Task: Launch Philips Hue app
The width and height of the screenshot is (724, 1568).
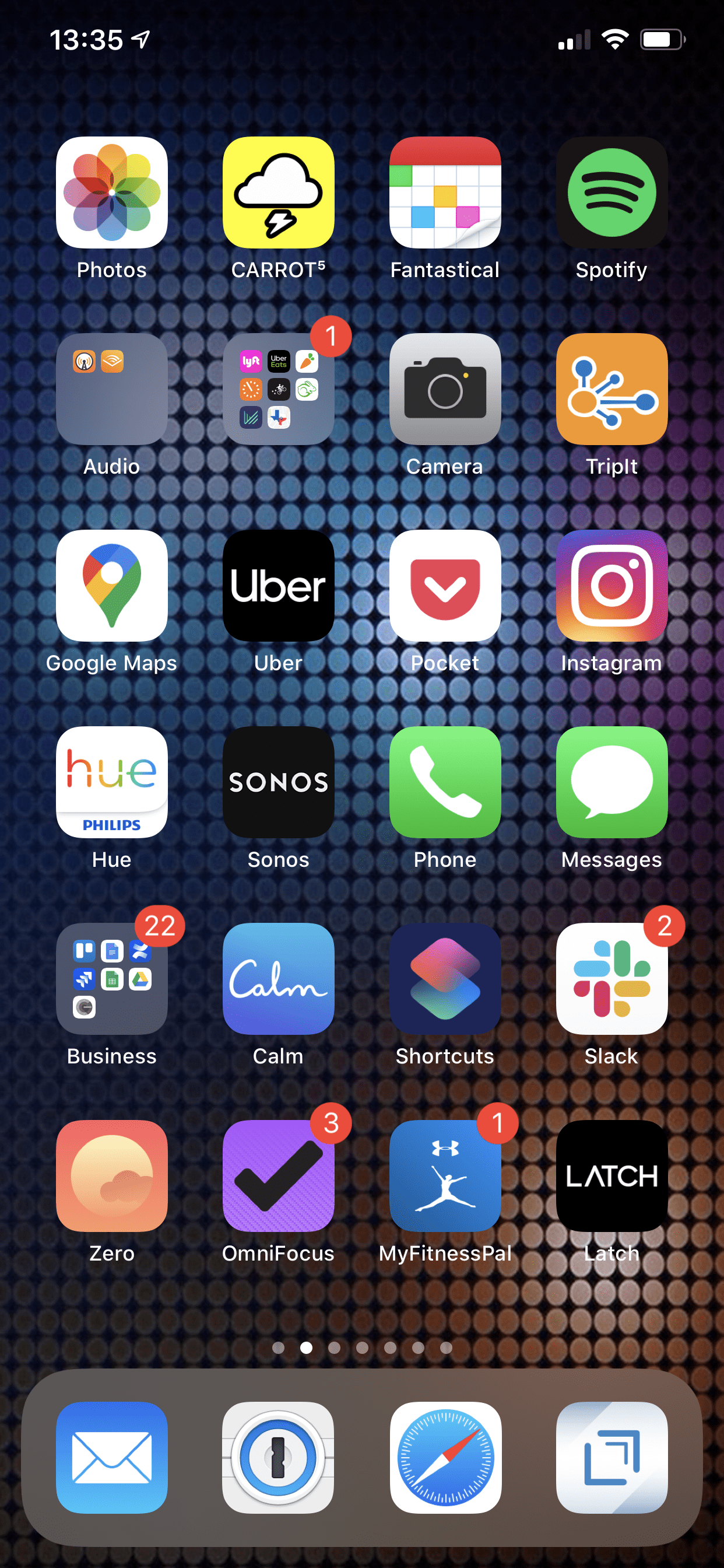Action: (x=112, y=782)
